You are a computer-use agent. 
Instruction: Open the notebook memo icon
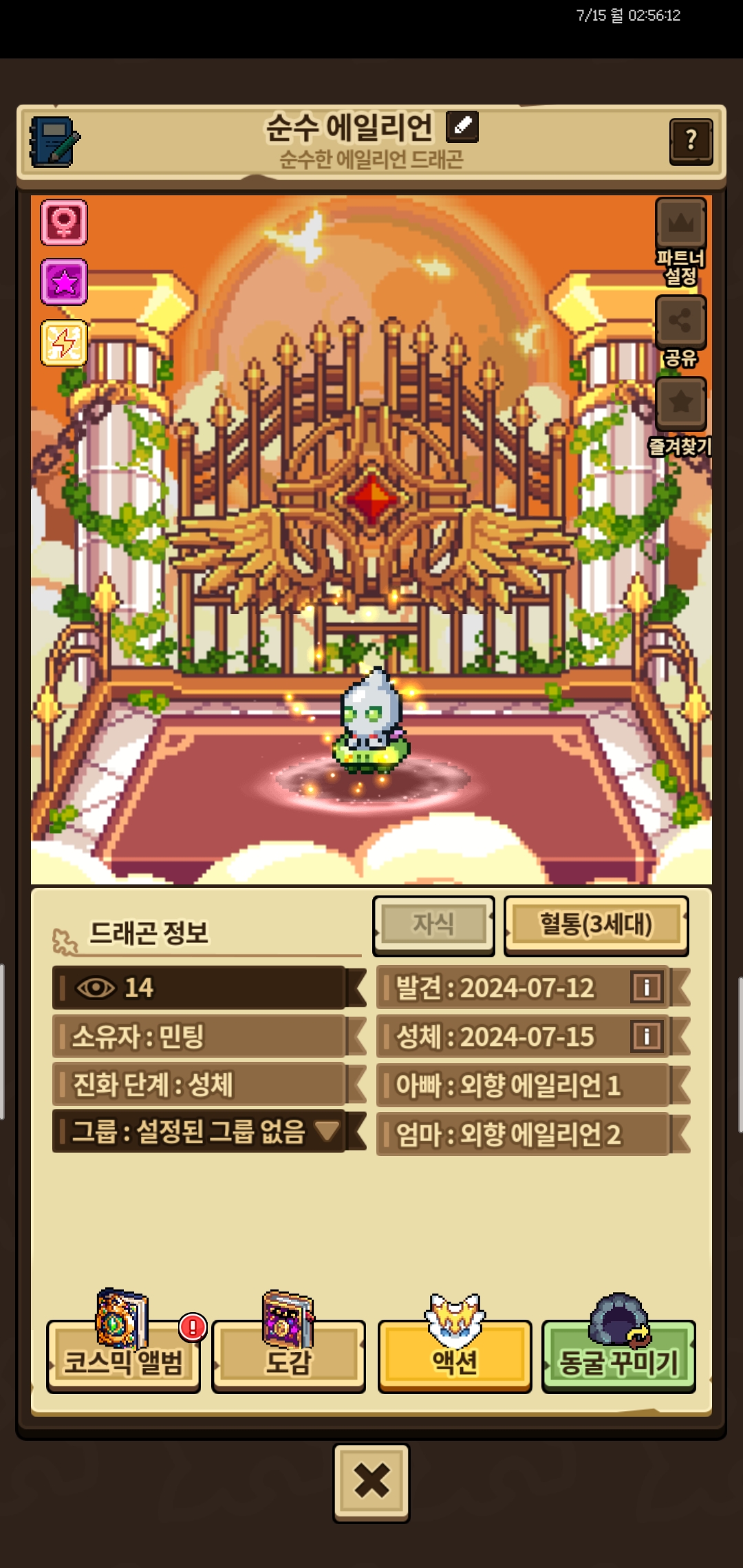pos(54,142)
